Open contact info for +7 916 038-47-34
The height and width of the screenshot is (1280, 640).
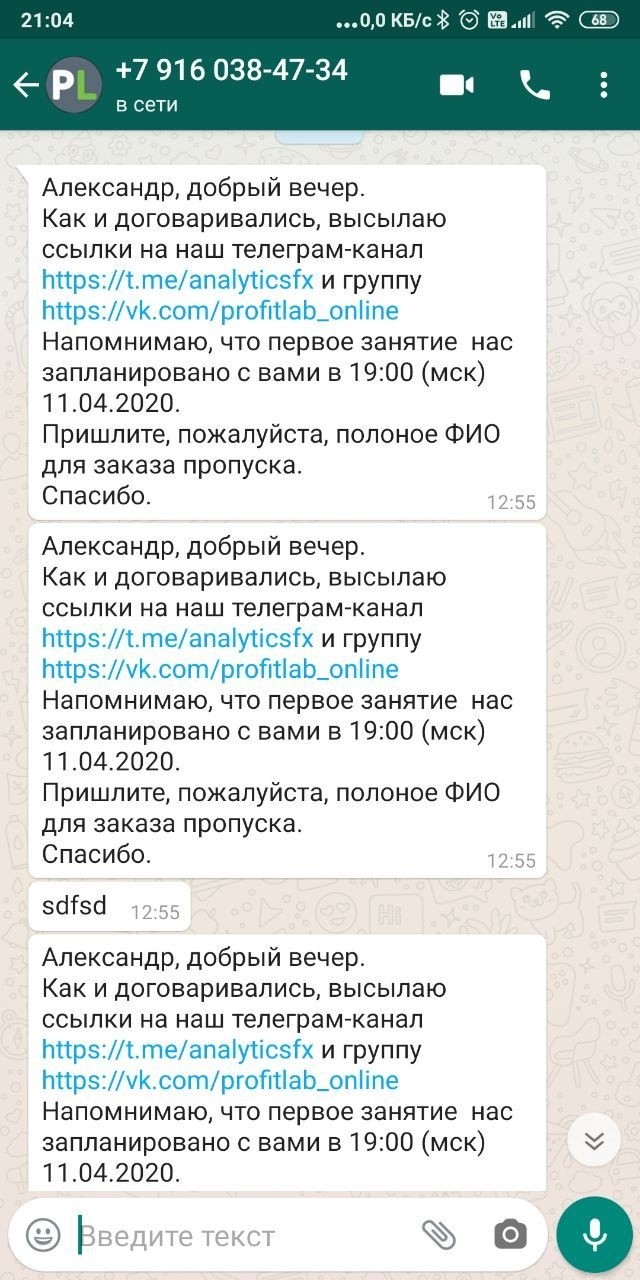pyautogui.click(x=232, y=84)
